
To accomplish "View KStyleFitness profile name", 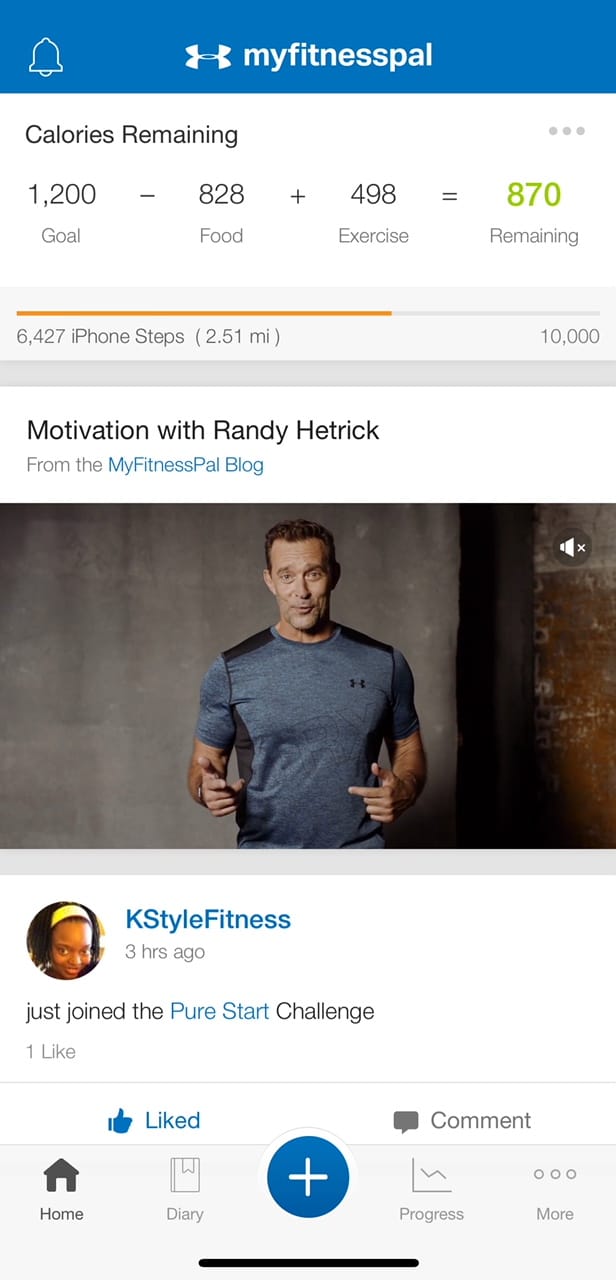I will pos(208,919).
